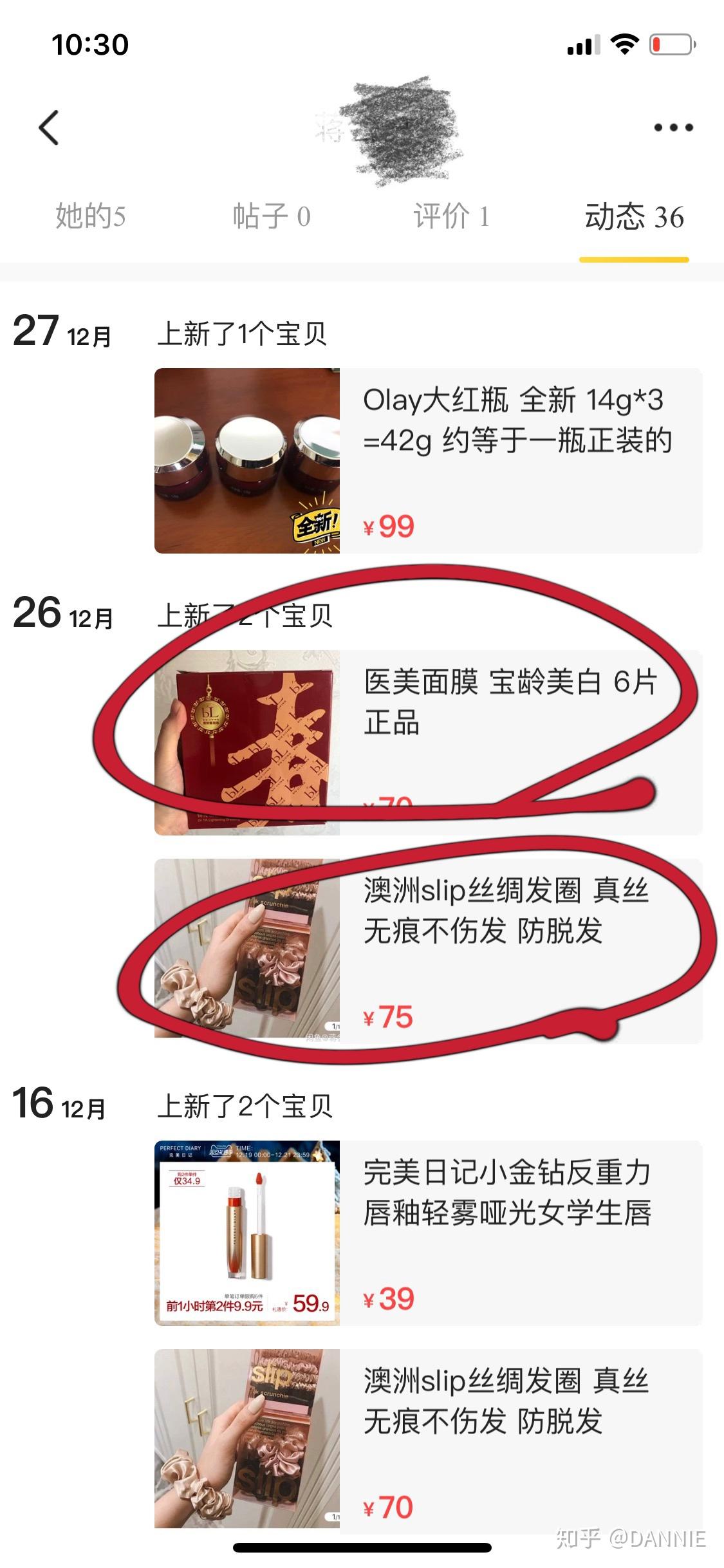This screenshot has width=724, height=1568.
Task: Open the 医美面膜 宝龄美白 6片 listing
Action: tap(428, 743)
